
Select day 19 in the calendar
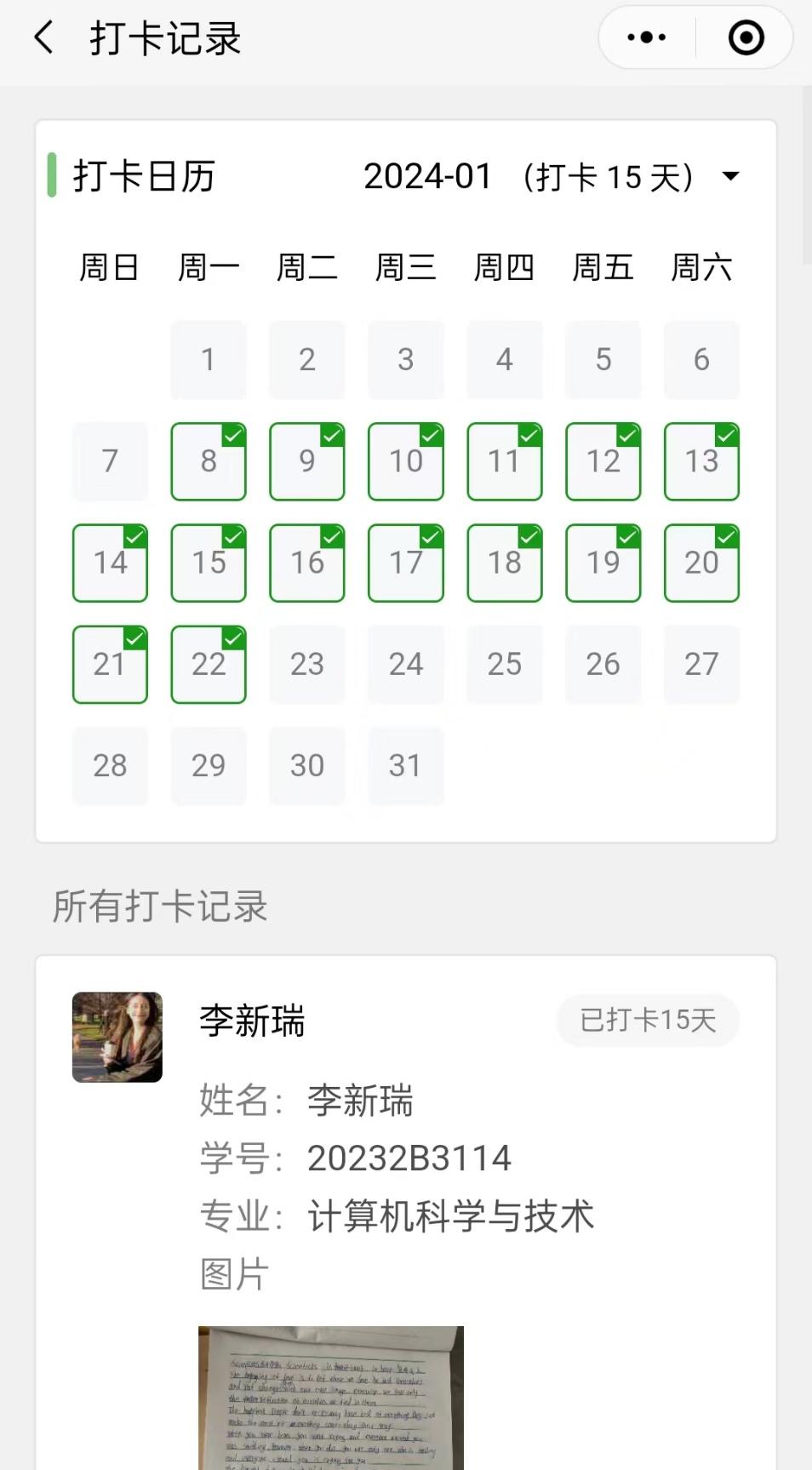[x=603, y=563]
